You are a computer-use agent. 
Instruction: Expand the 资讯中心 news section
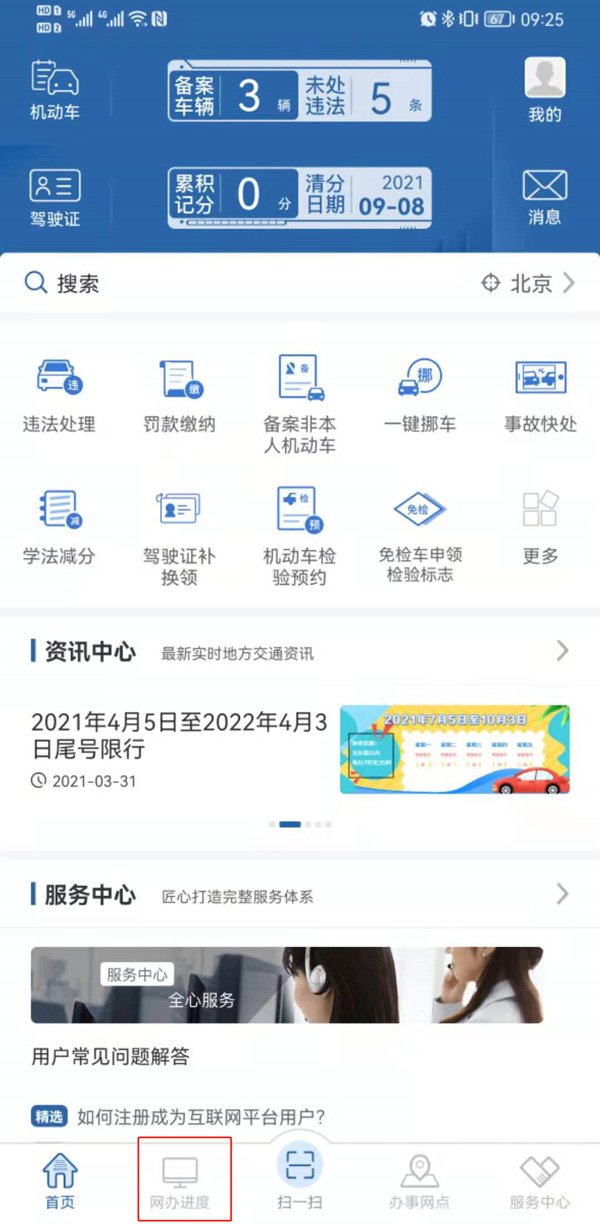click(562, 652)
